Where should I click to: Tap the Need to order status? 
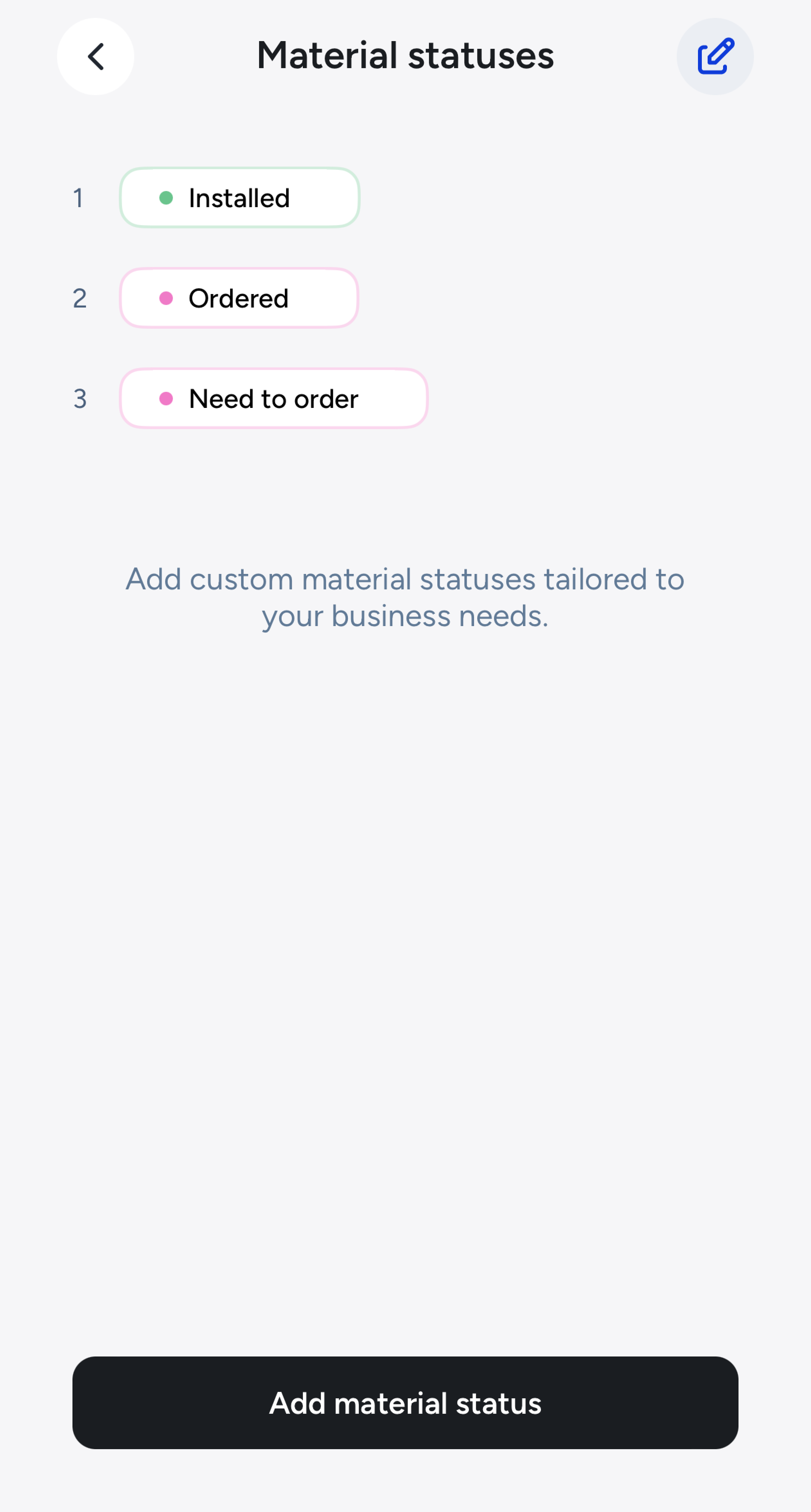coord(273,399)
